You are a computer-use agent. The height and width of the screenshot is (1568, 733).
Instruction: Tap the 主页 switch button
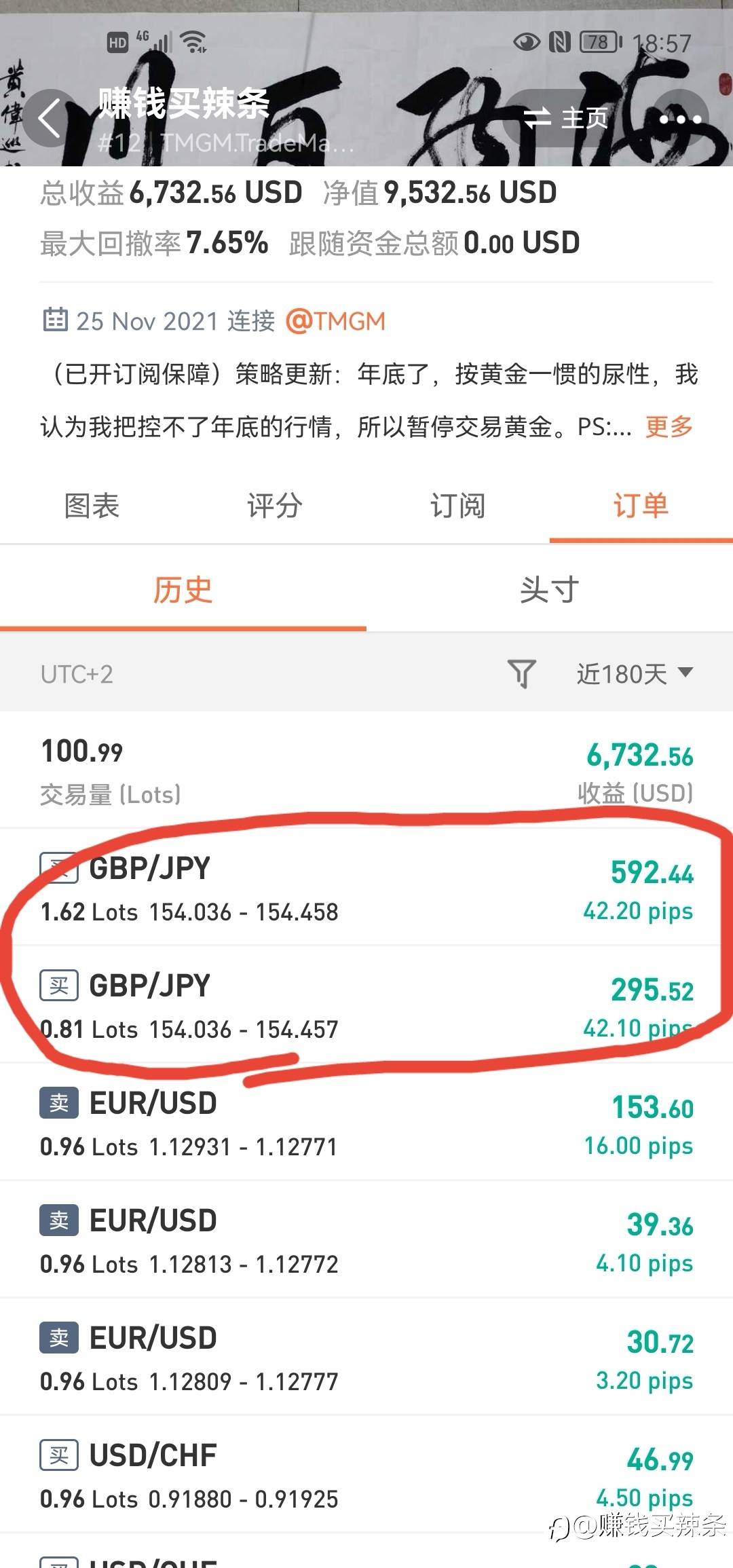pyautogui.click(x=566, y=118)
